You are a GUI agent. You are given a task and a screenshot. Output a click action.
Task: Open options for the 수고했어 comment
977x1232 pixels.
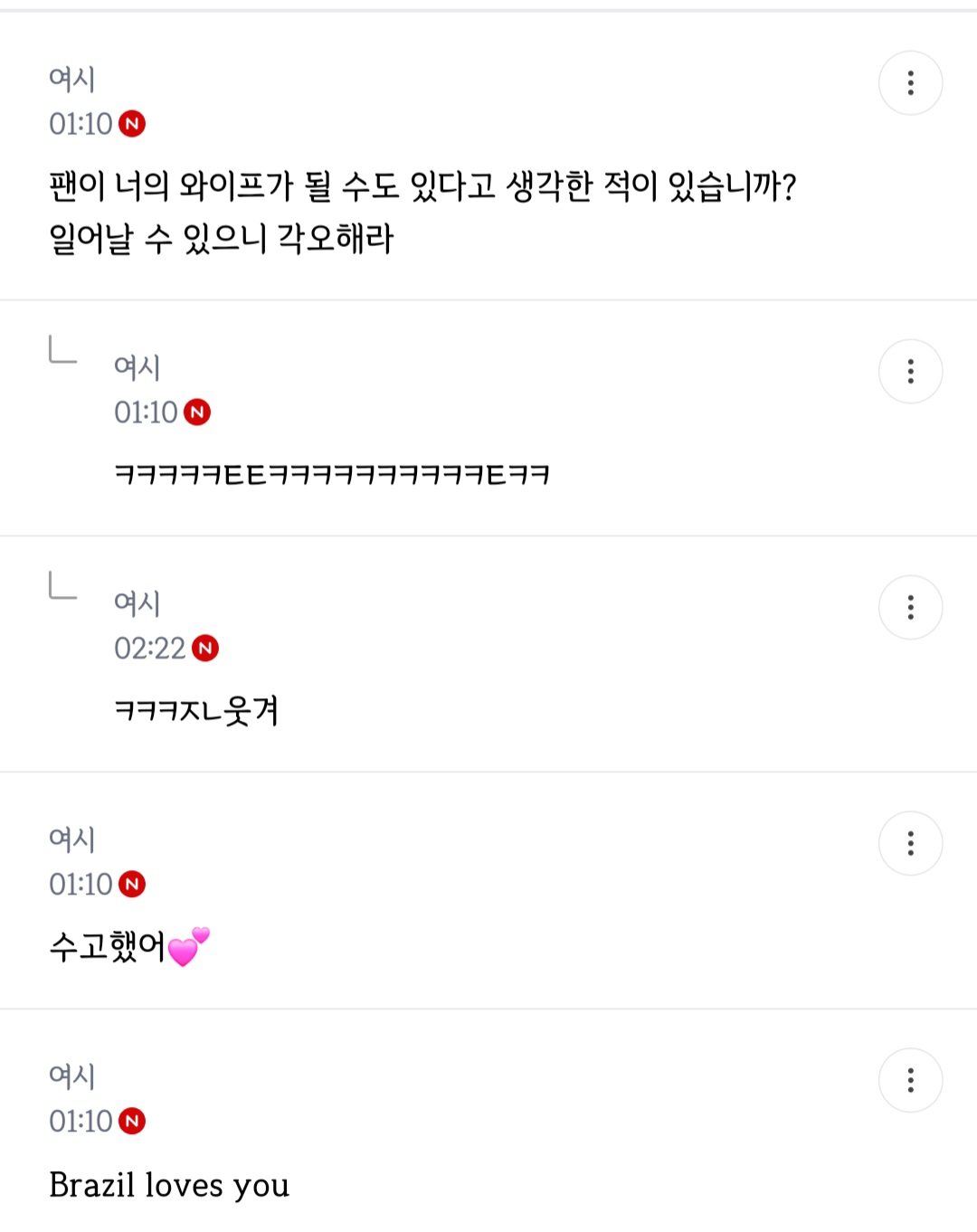point(910,844)
